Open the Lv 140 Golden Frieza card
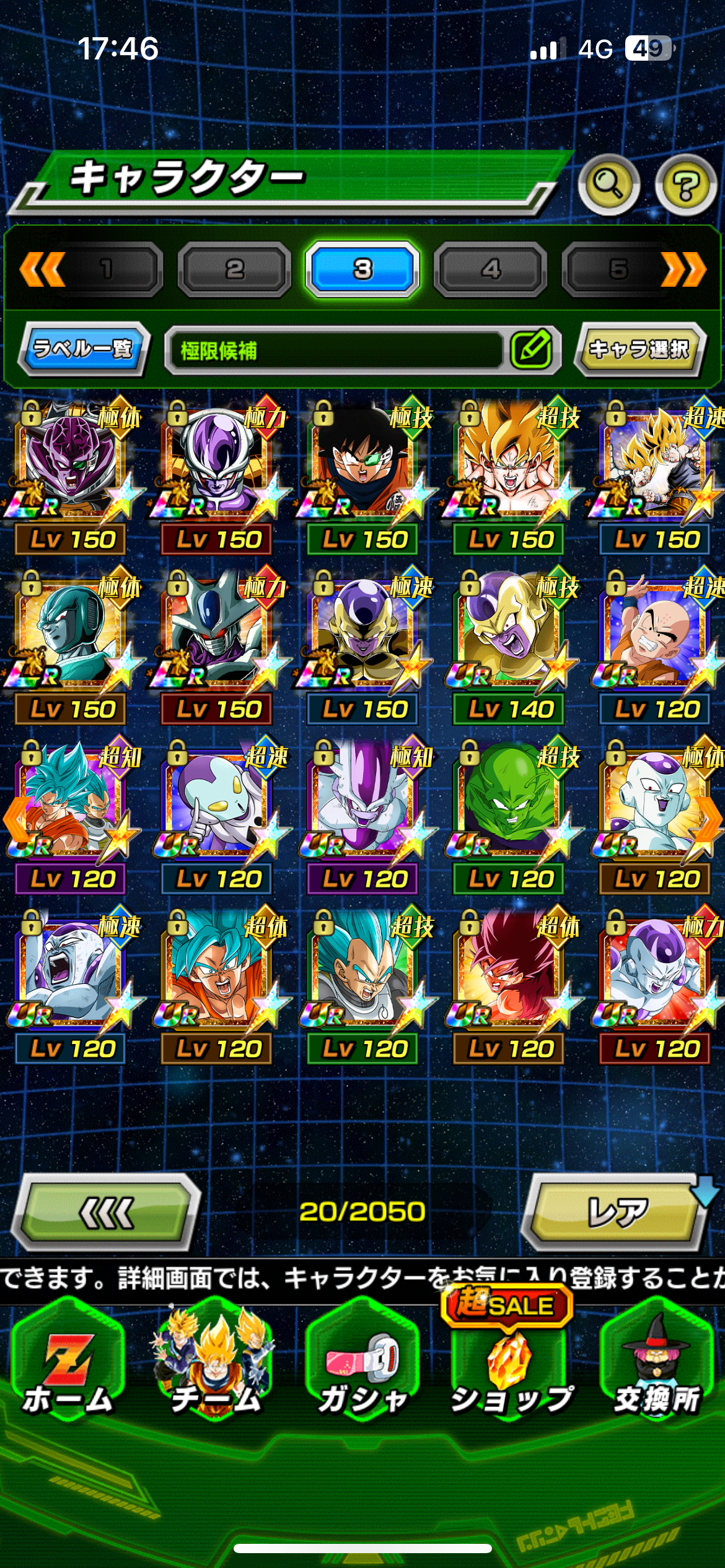The width and height of the screenshot is (725, 1568). click(509, 647)
